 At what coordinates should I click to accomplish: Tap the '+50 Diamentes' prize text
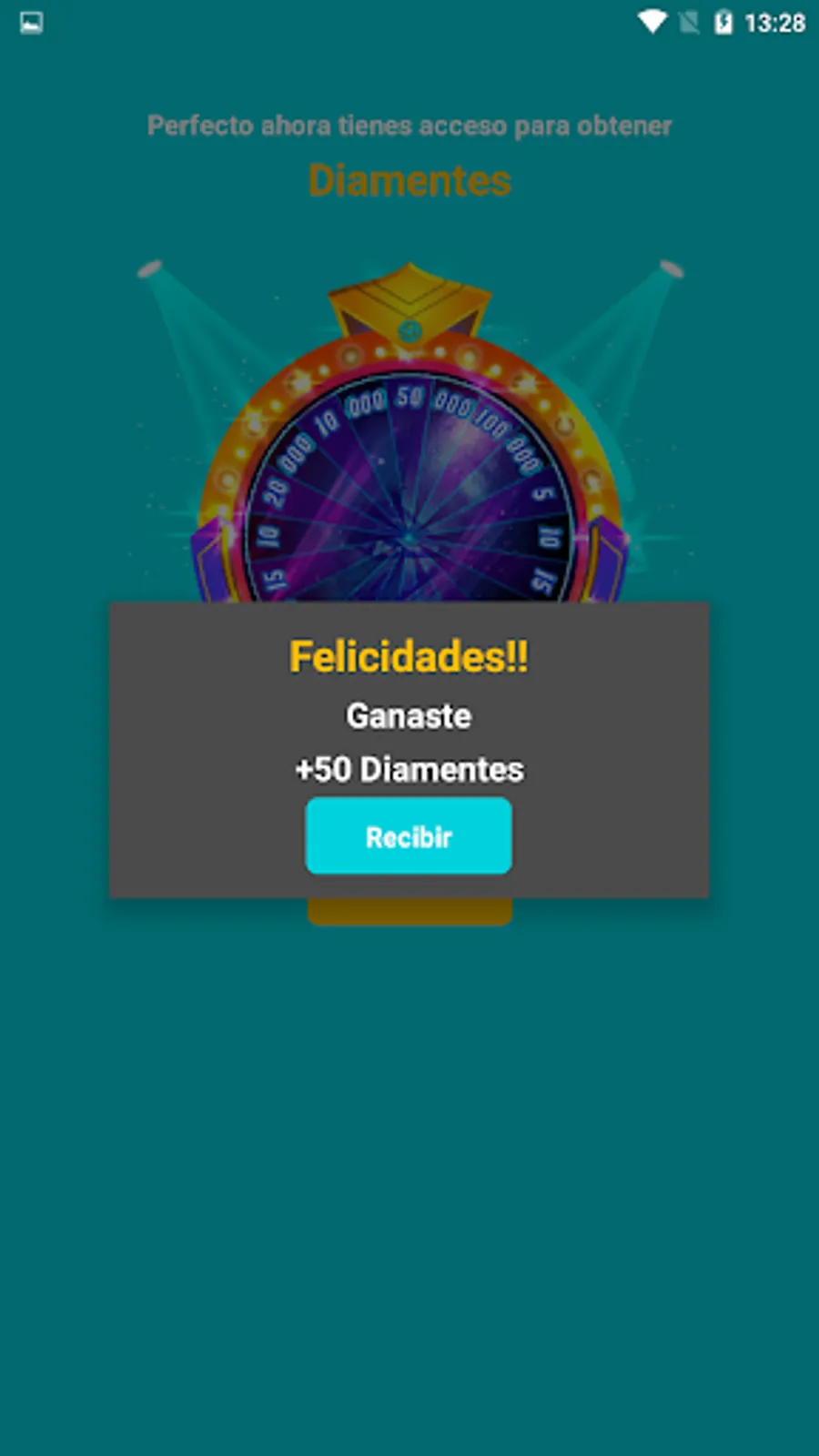point(409,769)
